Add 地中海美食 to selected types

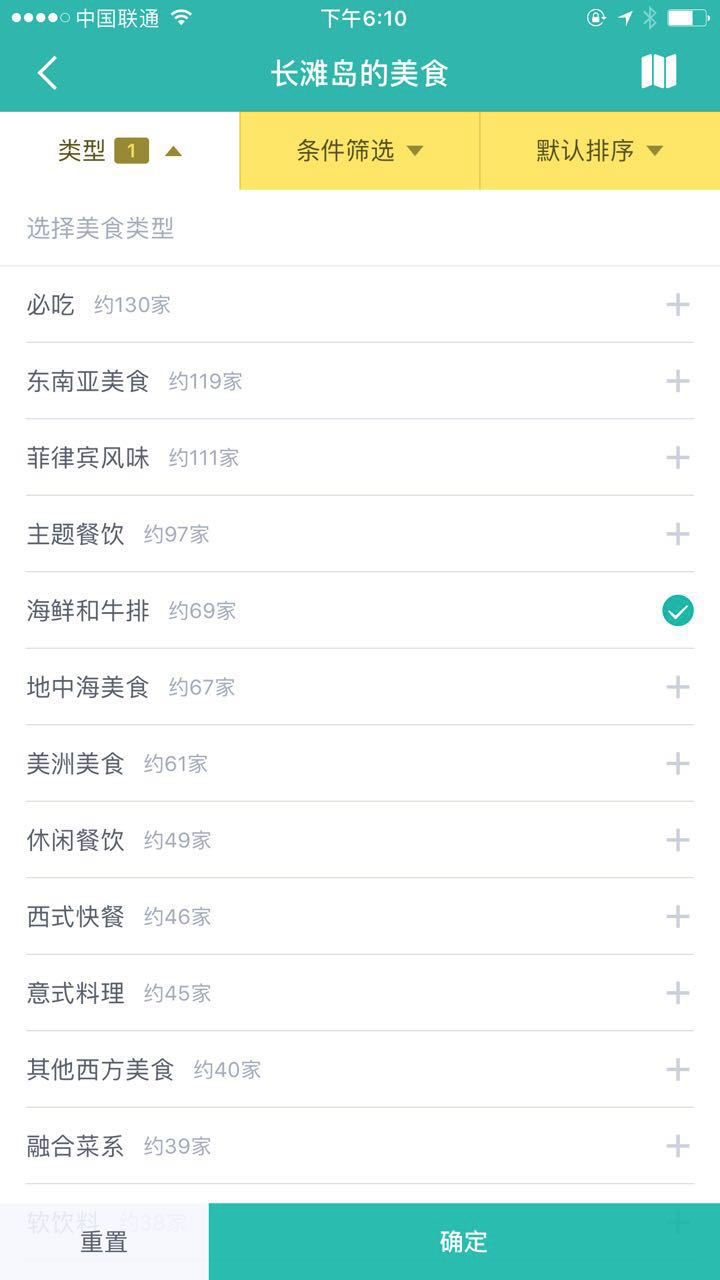[x=677, y=687]
